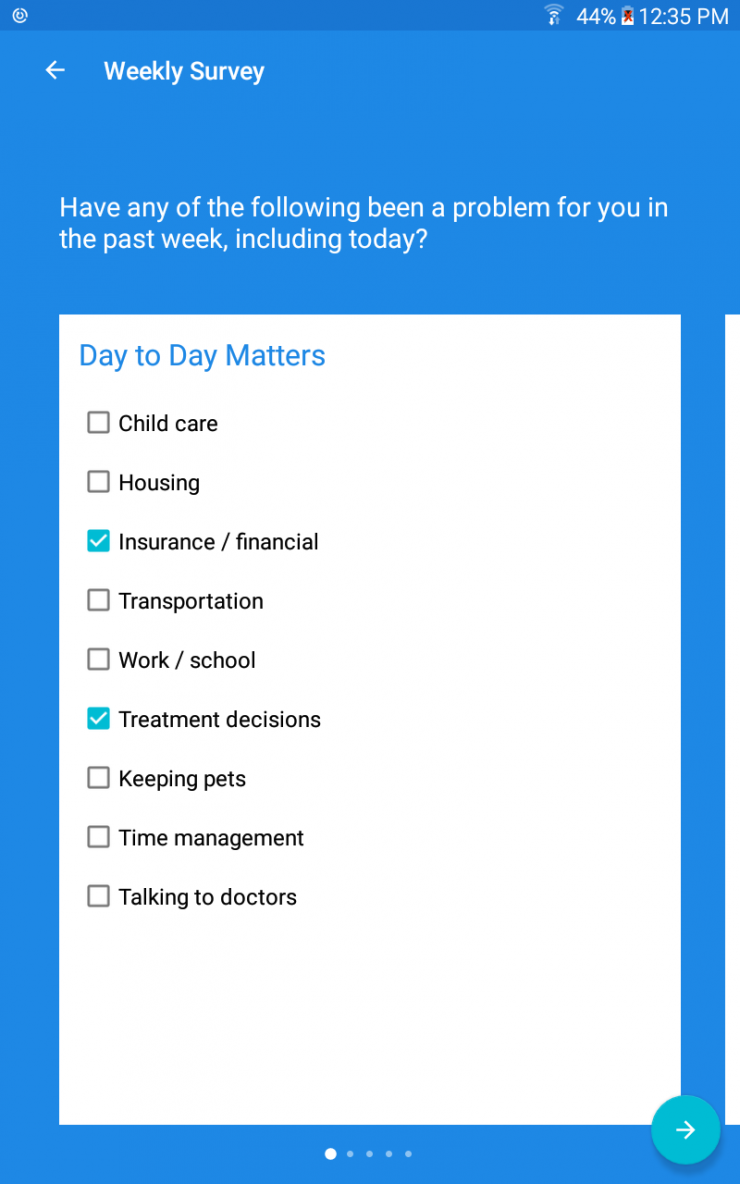The width and height of the screenshot is (740, 1184).
Task: Tick the Transportation option
Action: [98, 600]
